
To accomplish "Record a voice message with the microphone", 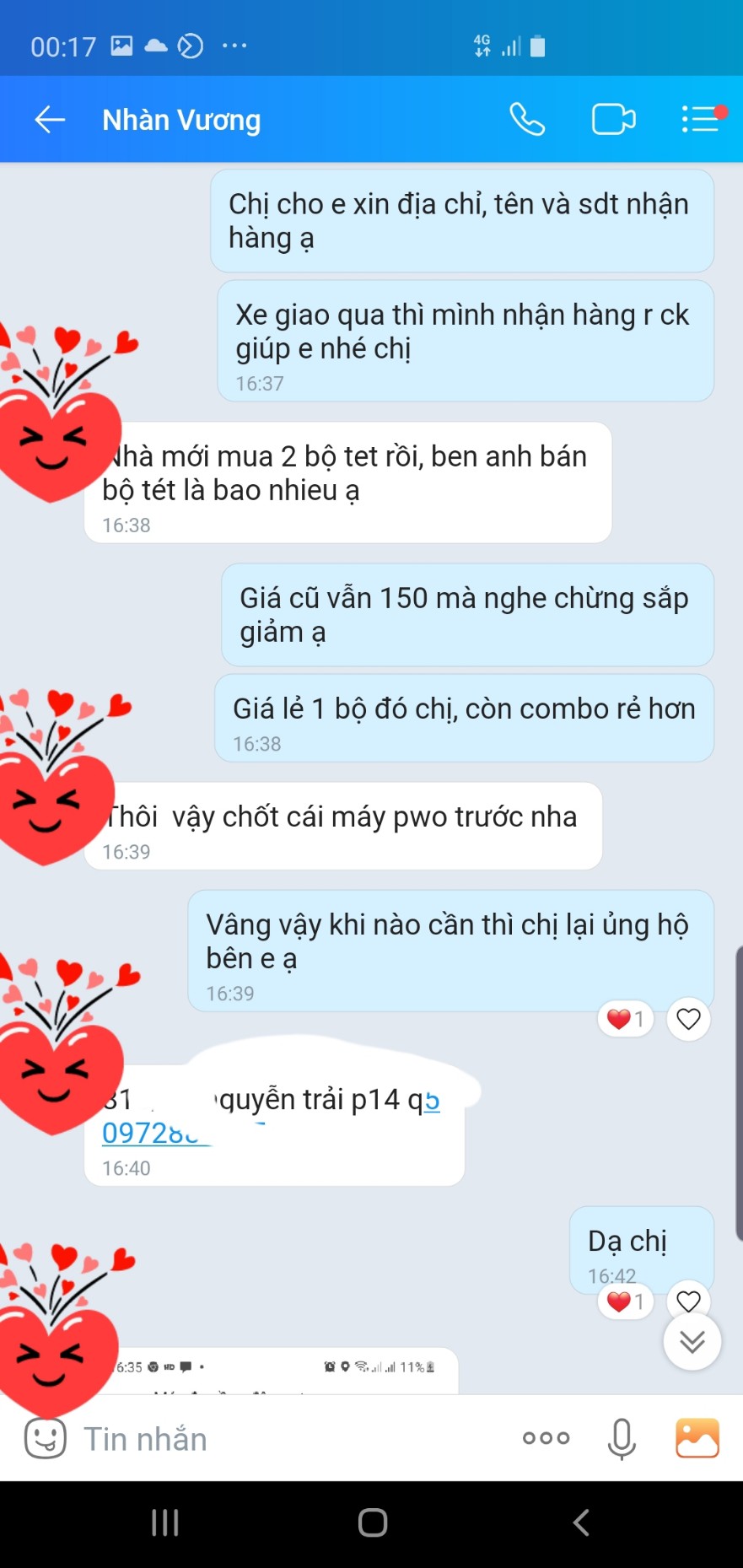I will [622, 1438].
